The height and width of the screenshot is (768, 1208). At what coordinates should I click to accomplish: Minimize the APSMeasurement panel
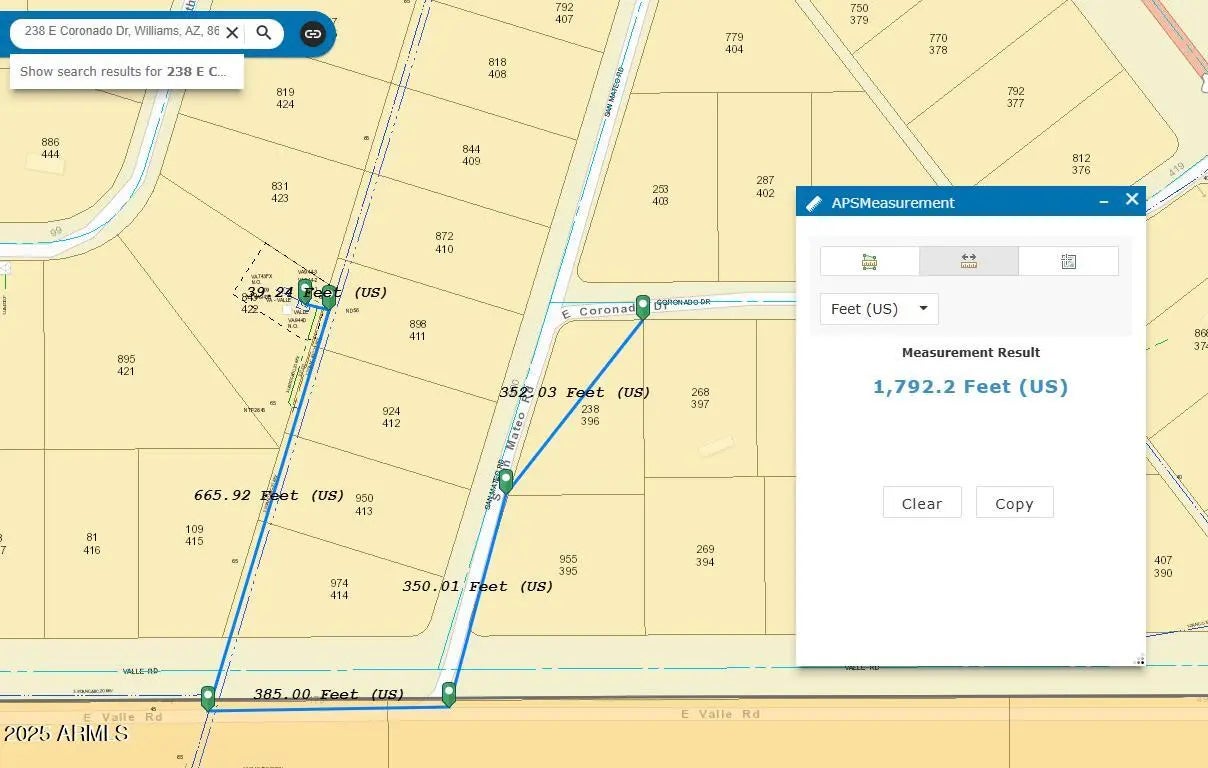(1104, 201)
